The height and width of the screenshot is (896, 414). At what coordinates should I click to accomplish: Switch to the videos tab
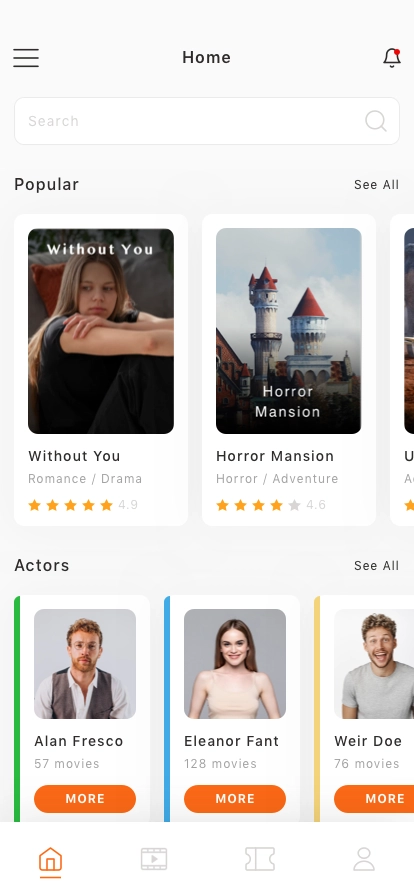tap(154, 859)
